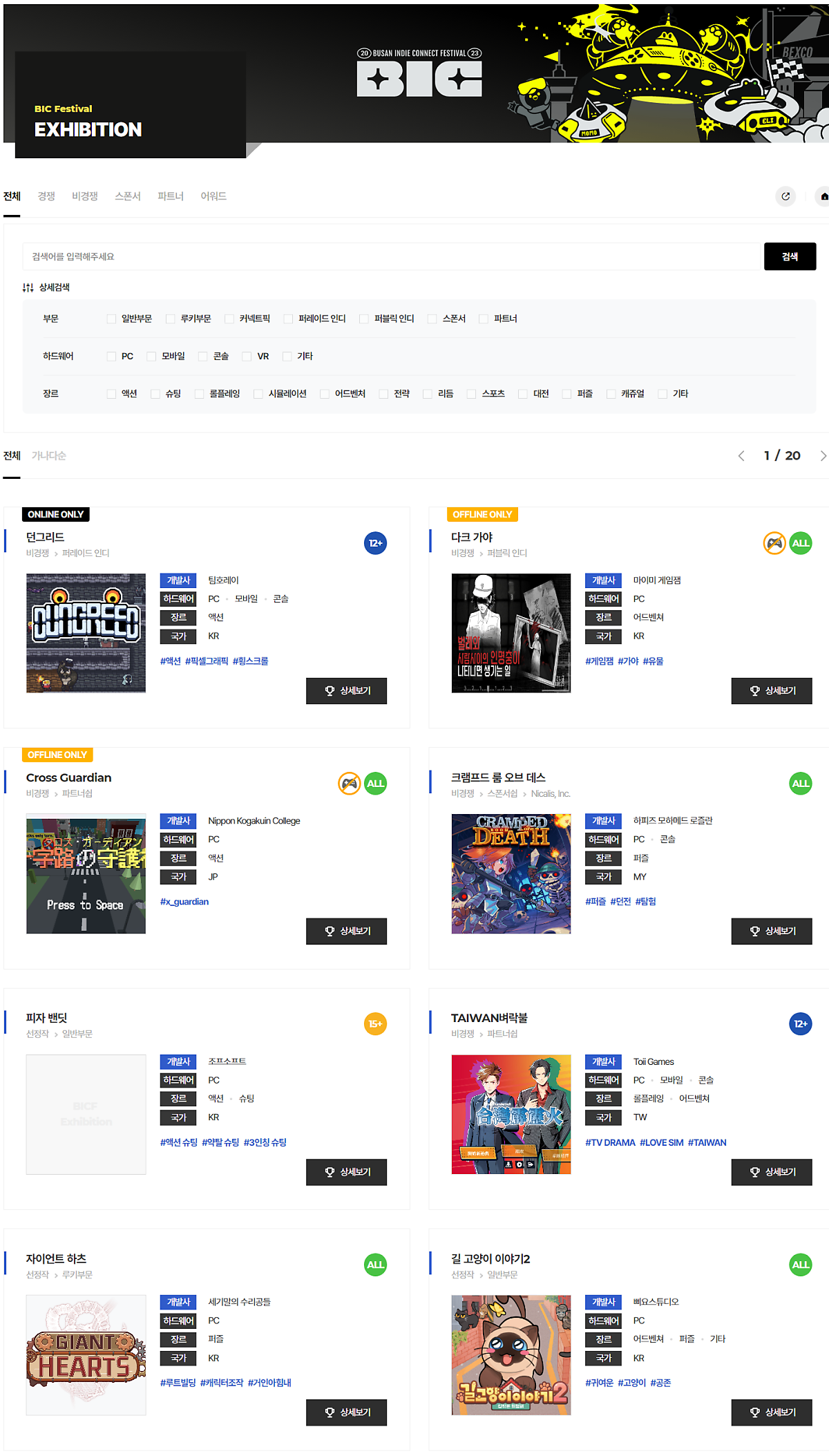Go to next results page arrow
This screenshot has height=1456, width=829.
coord(823,455)
